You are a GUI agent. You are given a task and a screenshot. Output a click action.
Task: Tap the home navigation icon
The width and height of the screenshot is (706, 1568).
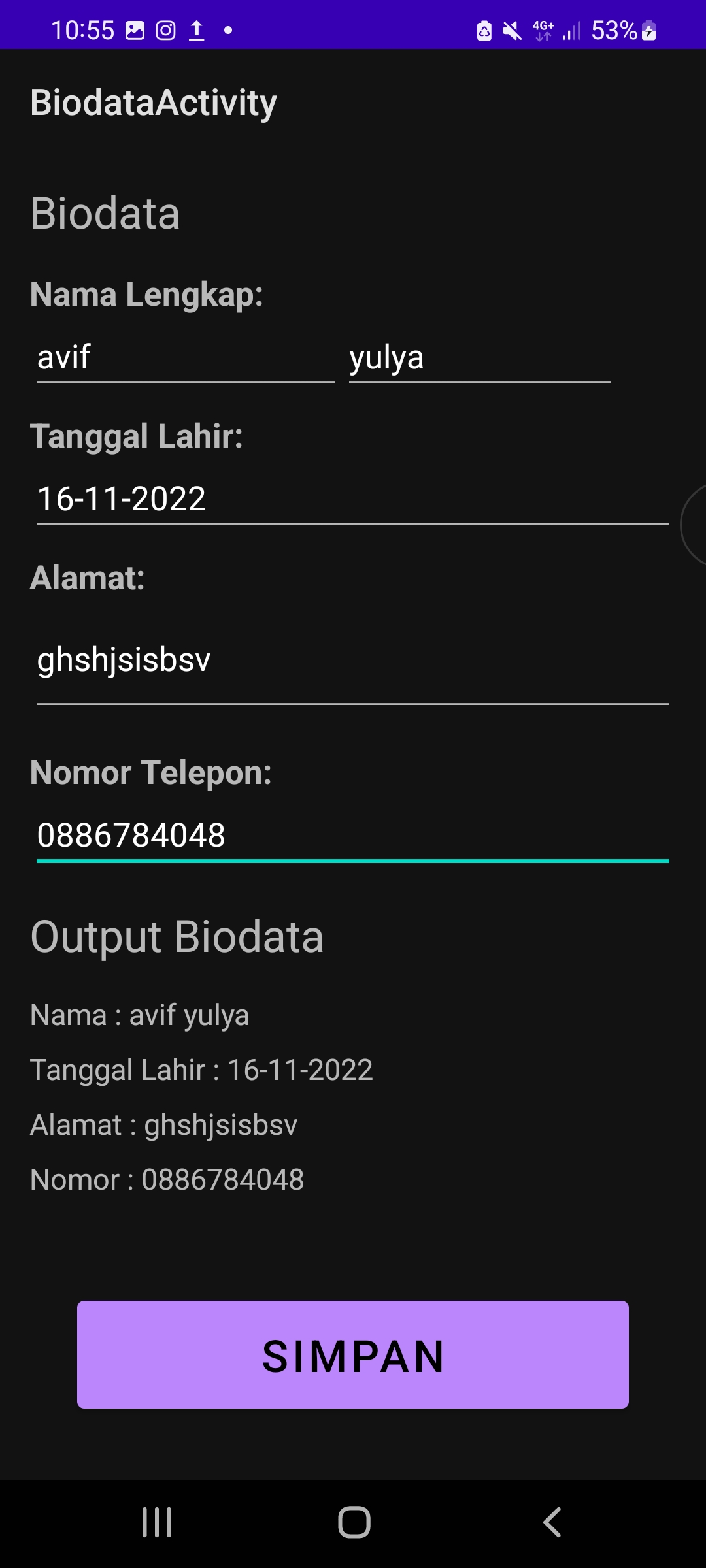353,1522
